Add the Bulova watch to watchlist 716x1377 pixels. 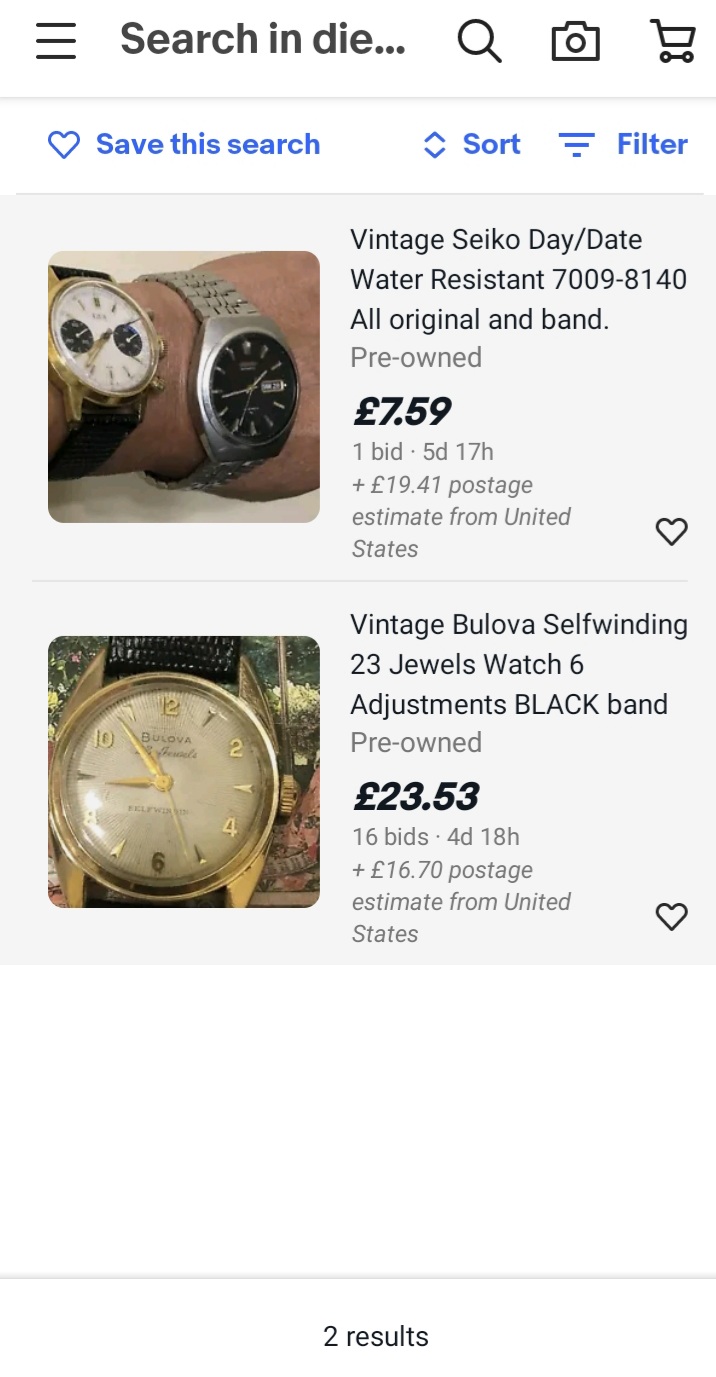pyautogui.click(x=671, y=916)
